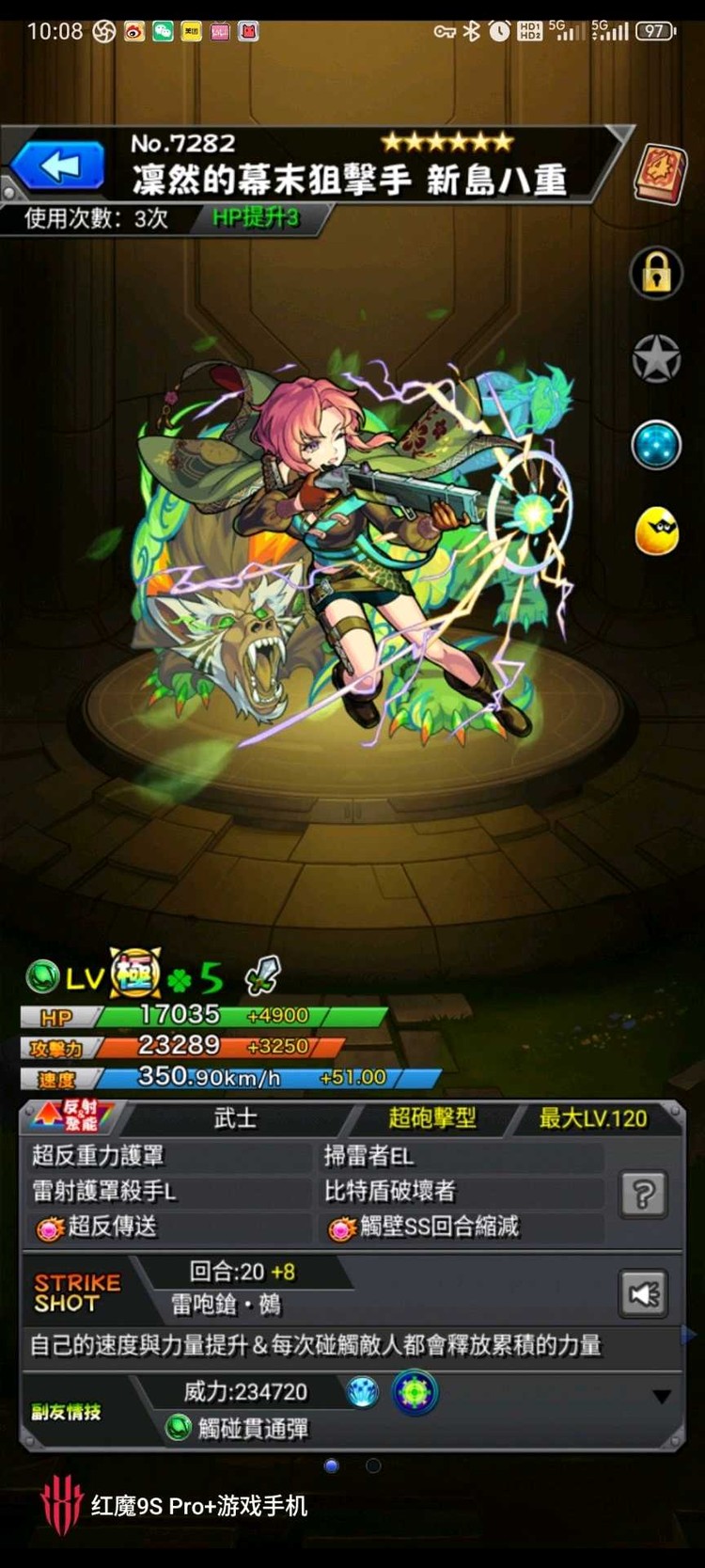The height and width of the screenshot is (1568, 705).
Task: Open the yellow egg icon
Action: click(x=656, y=531)
